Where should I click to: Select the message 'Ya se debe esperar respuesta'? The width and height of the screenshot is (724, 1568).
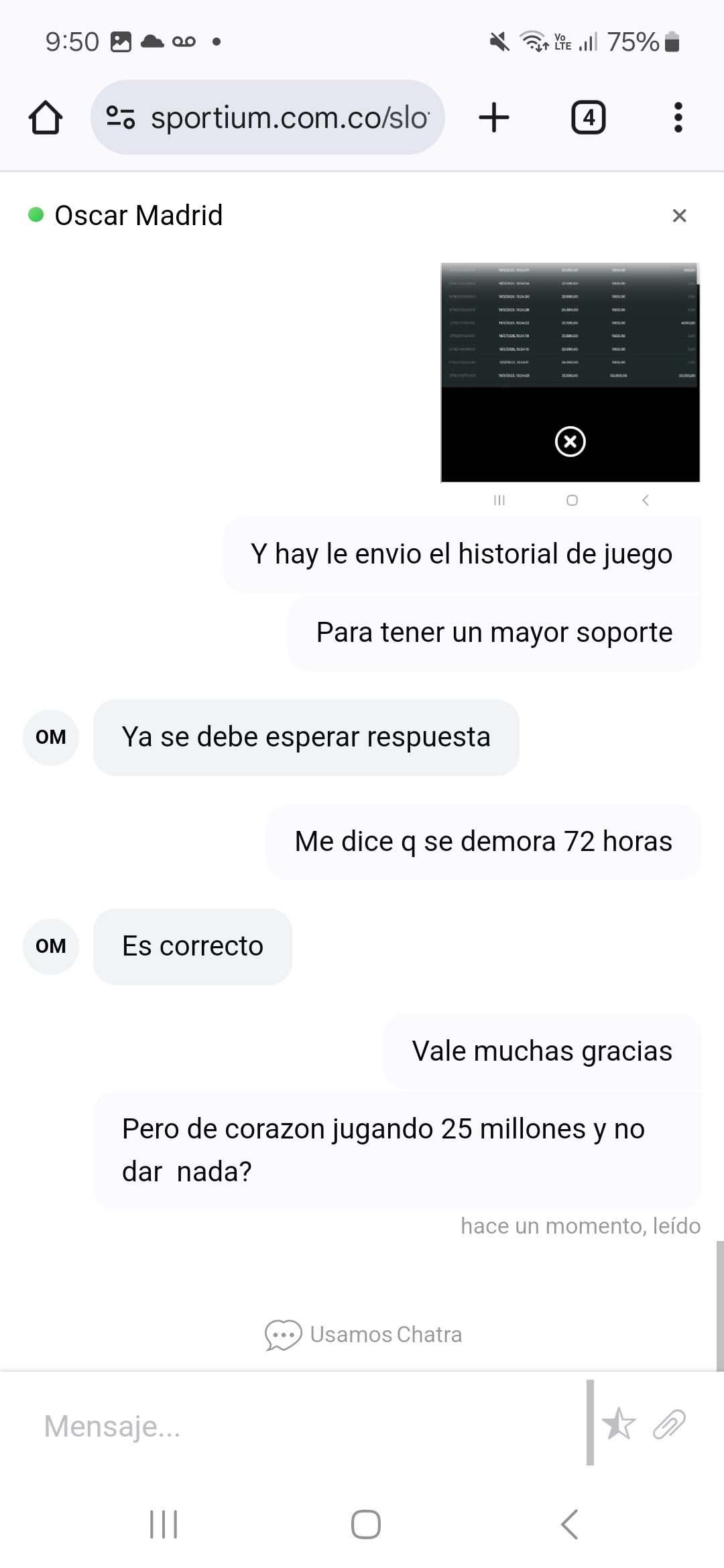coord(306,736)
